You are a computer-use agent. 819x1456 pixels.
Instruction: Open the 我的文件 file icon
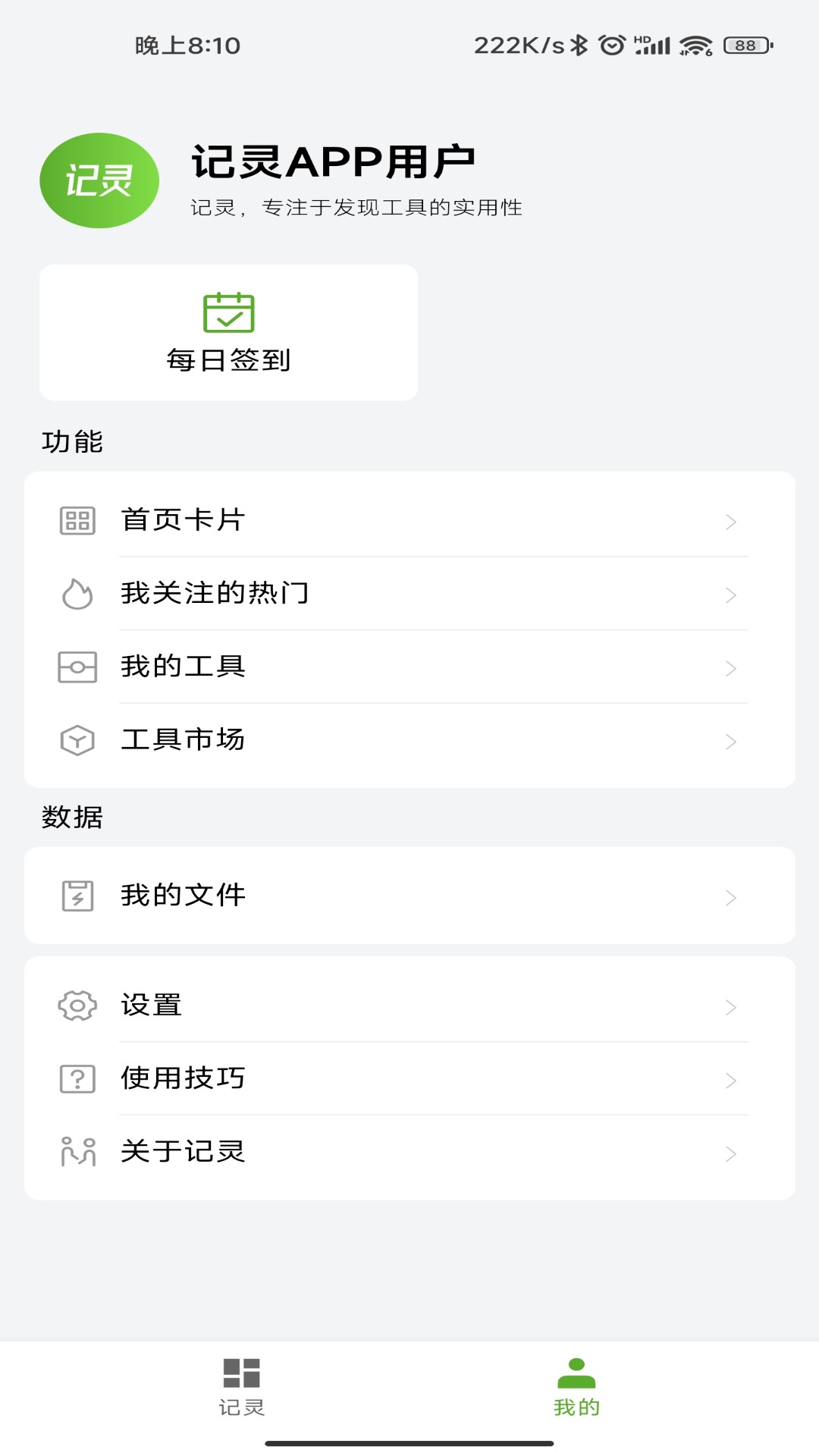pyautogui.click(x=77, y=895)
